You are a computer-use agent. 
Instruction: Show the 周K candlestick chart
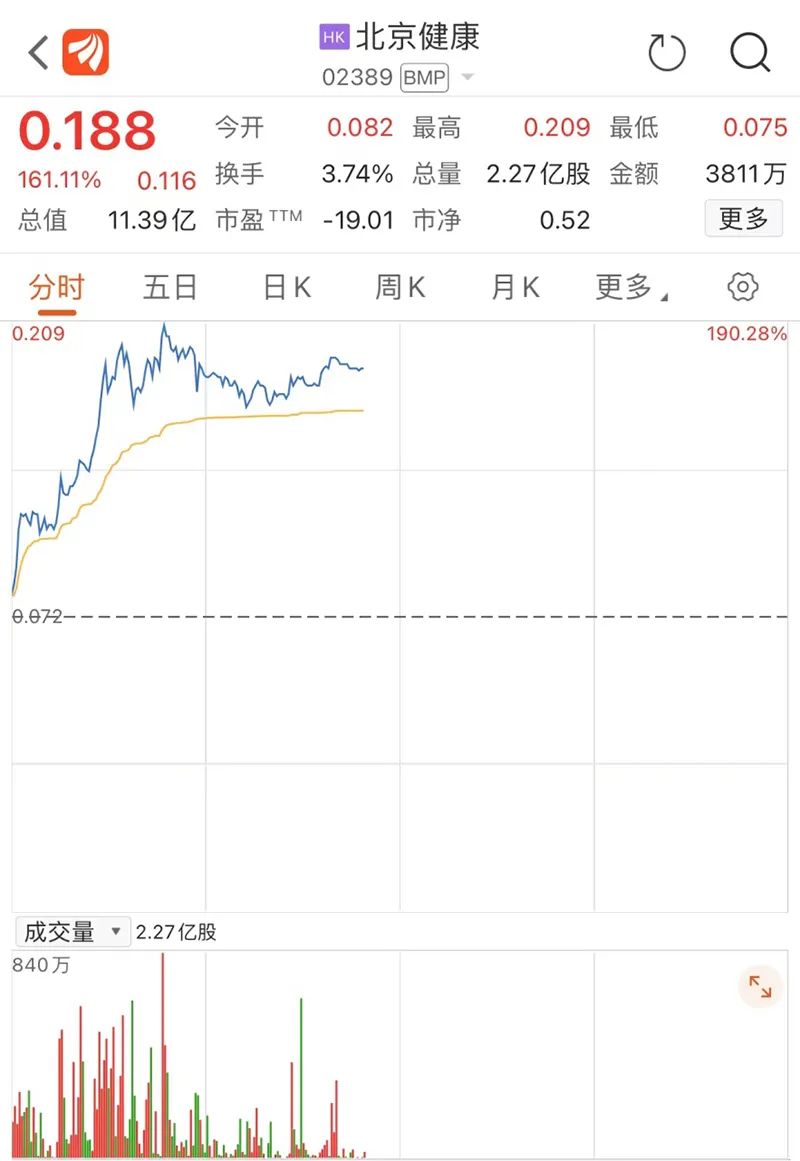[400, 288]
